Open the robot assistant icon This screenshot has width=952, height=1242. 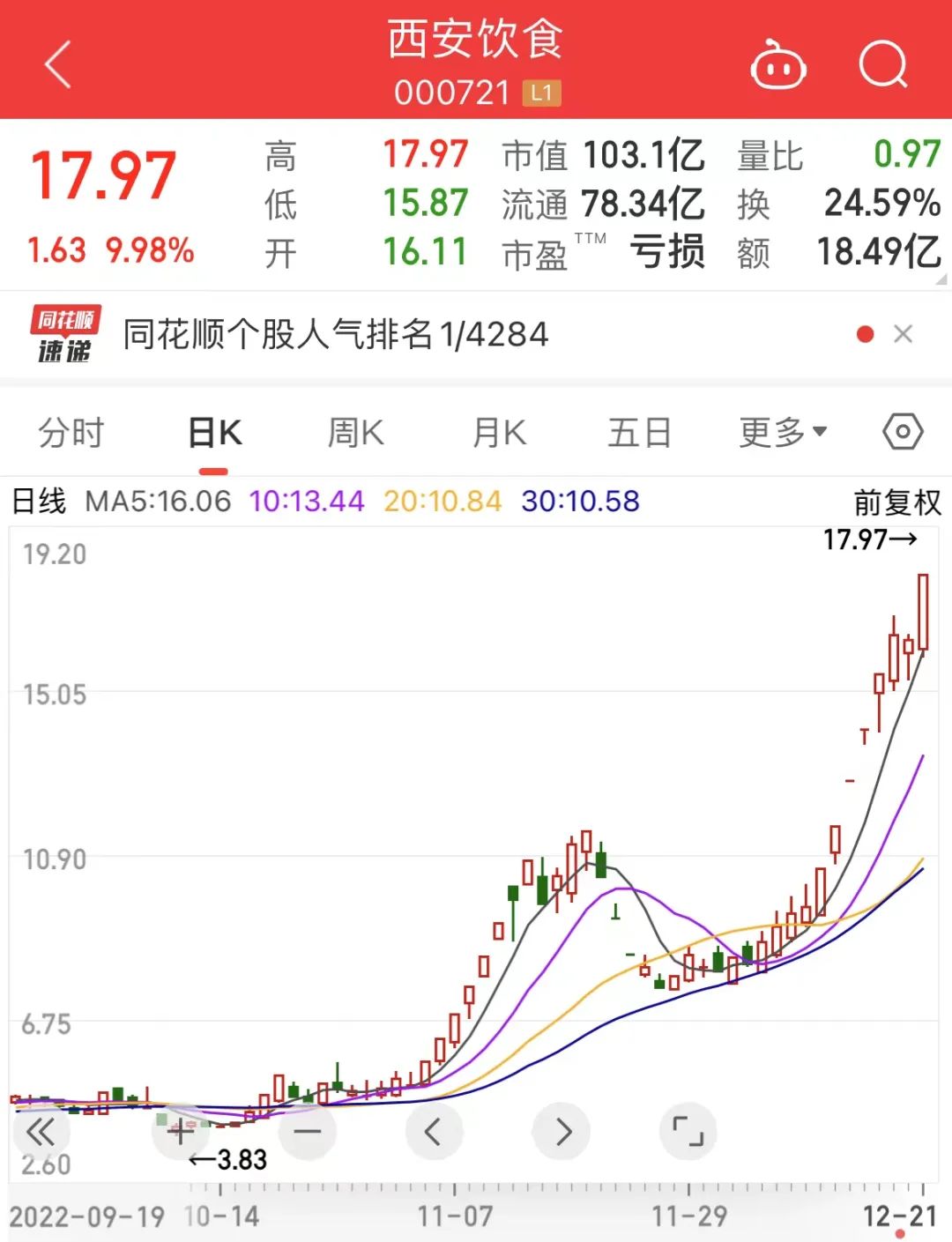pyautogui.click(x=777, y=65)
